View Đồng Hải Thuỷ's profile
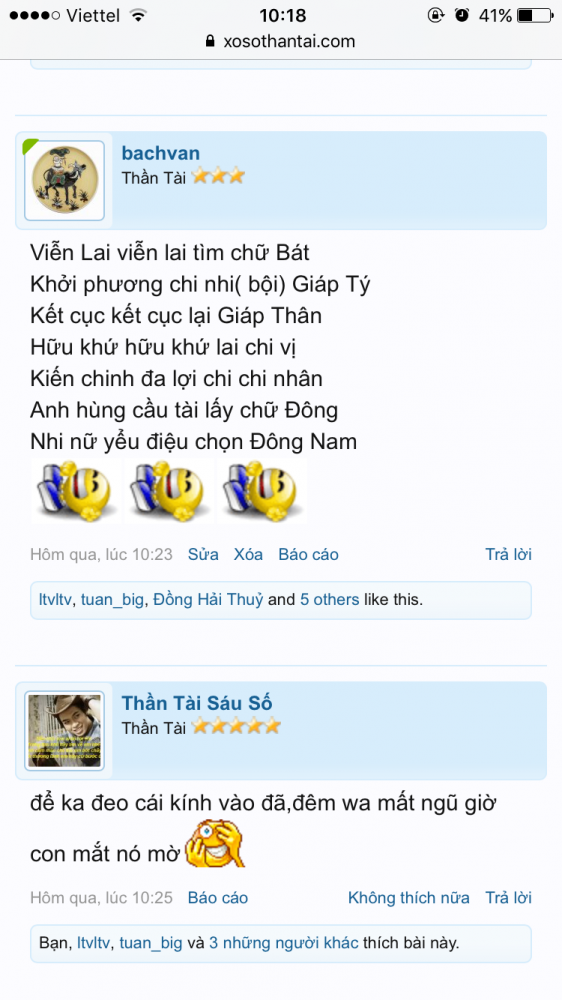 (x=208, y=599)
